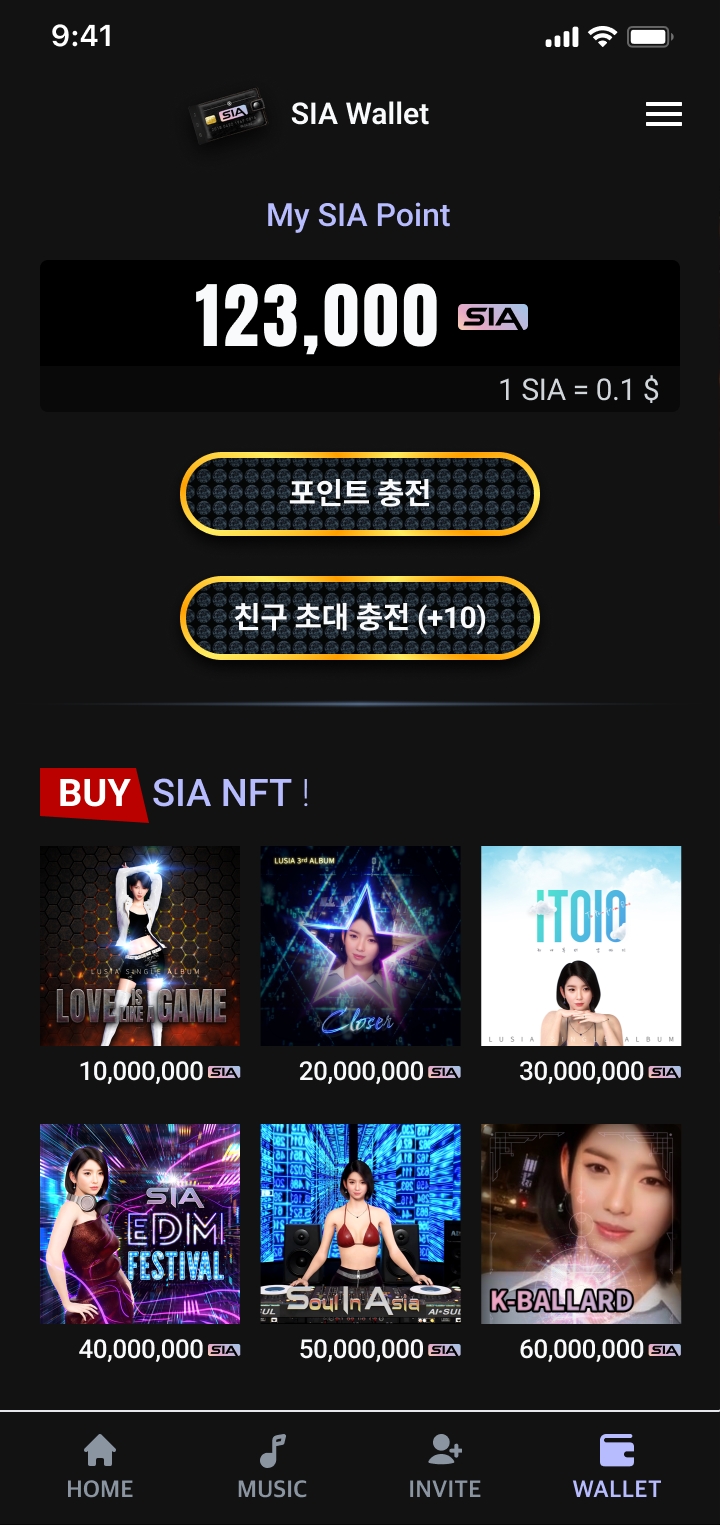Open the SIA EDM Festival NFT

tap(140, 1224)
